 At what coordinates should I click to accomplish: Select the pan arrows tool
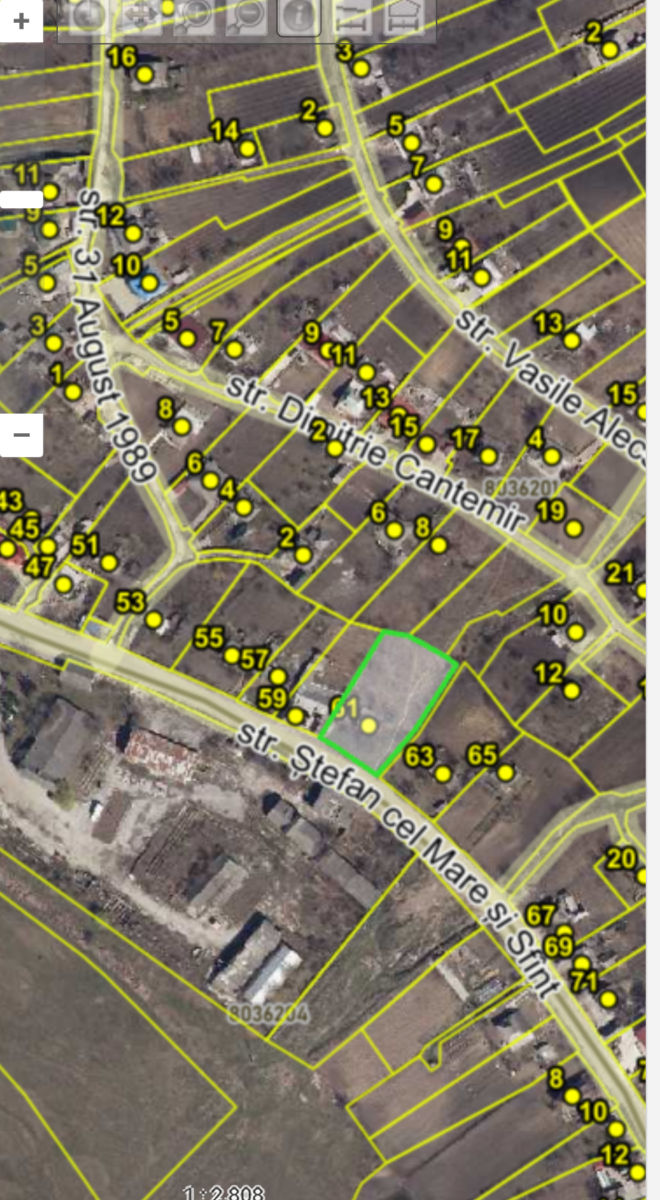pos(141,16)
